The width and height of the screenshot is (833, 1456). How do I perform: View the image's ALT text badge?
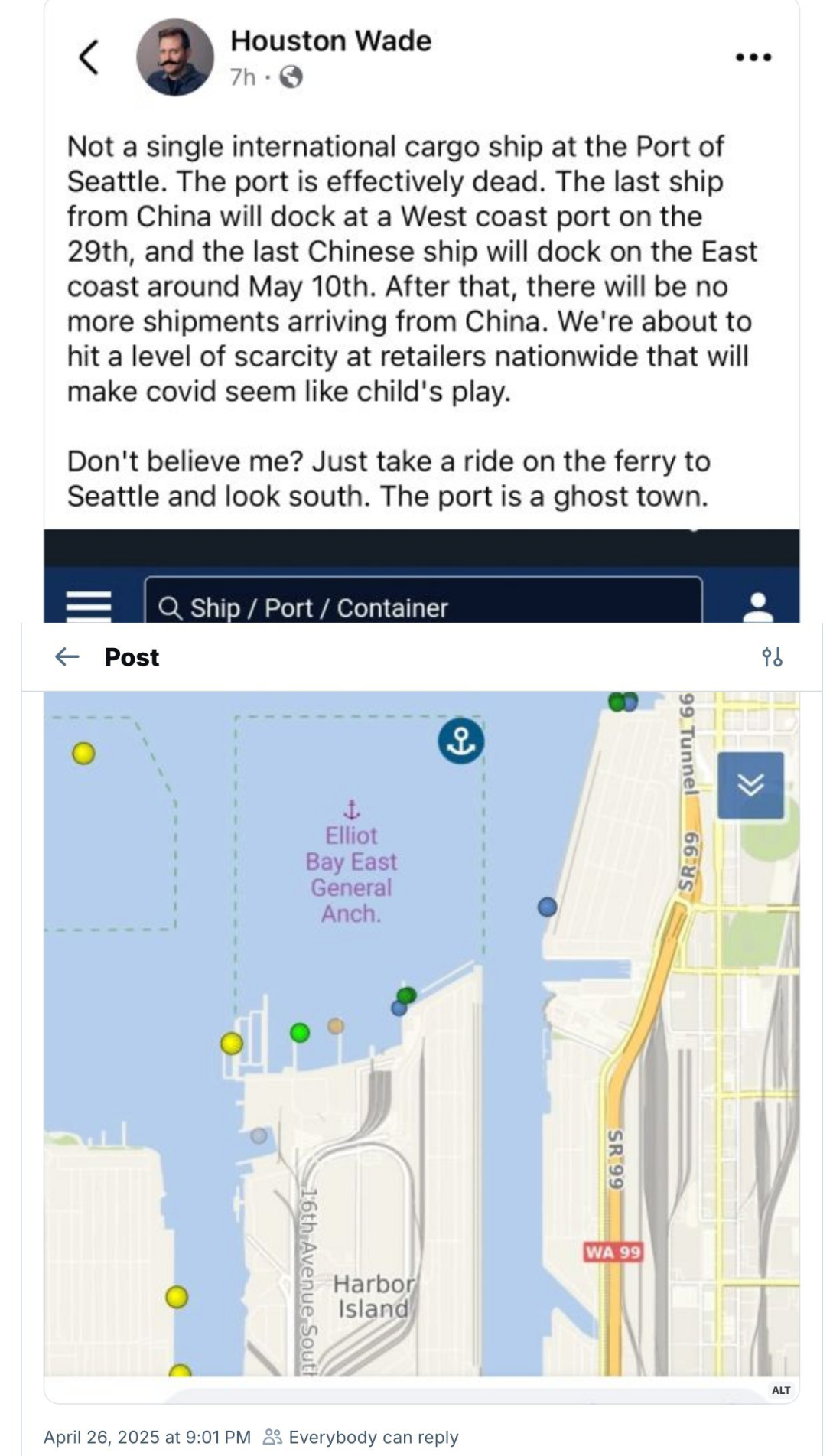[x=780, y=1390]
